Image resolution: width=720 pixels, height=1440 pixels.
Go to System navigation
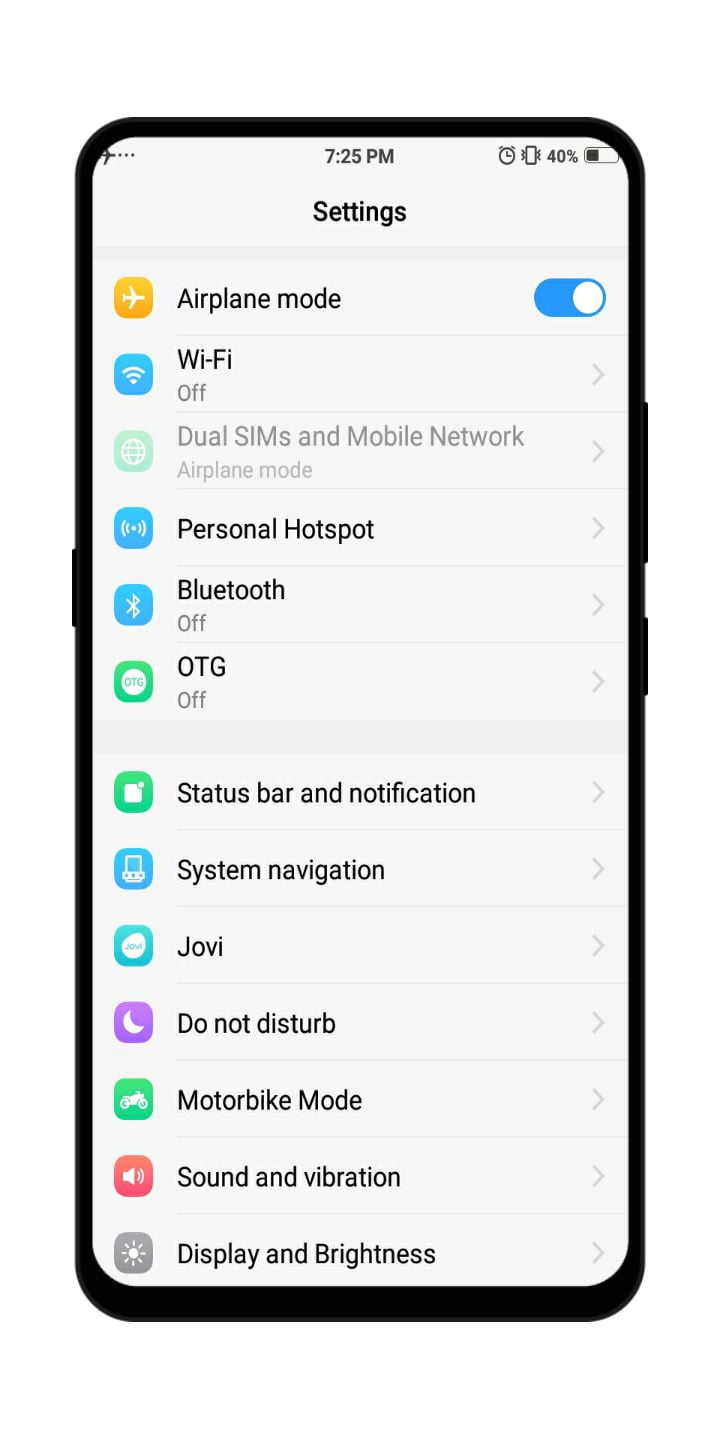point(360,870)
